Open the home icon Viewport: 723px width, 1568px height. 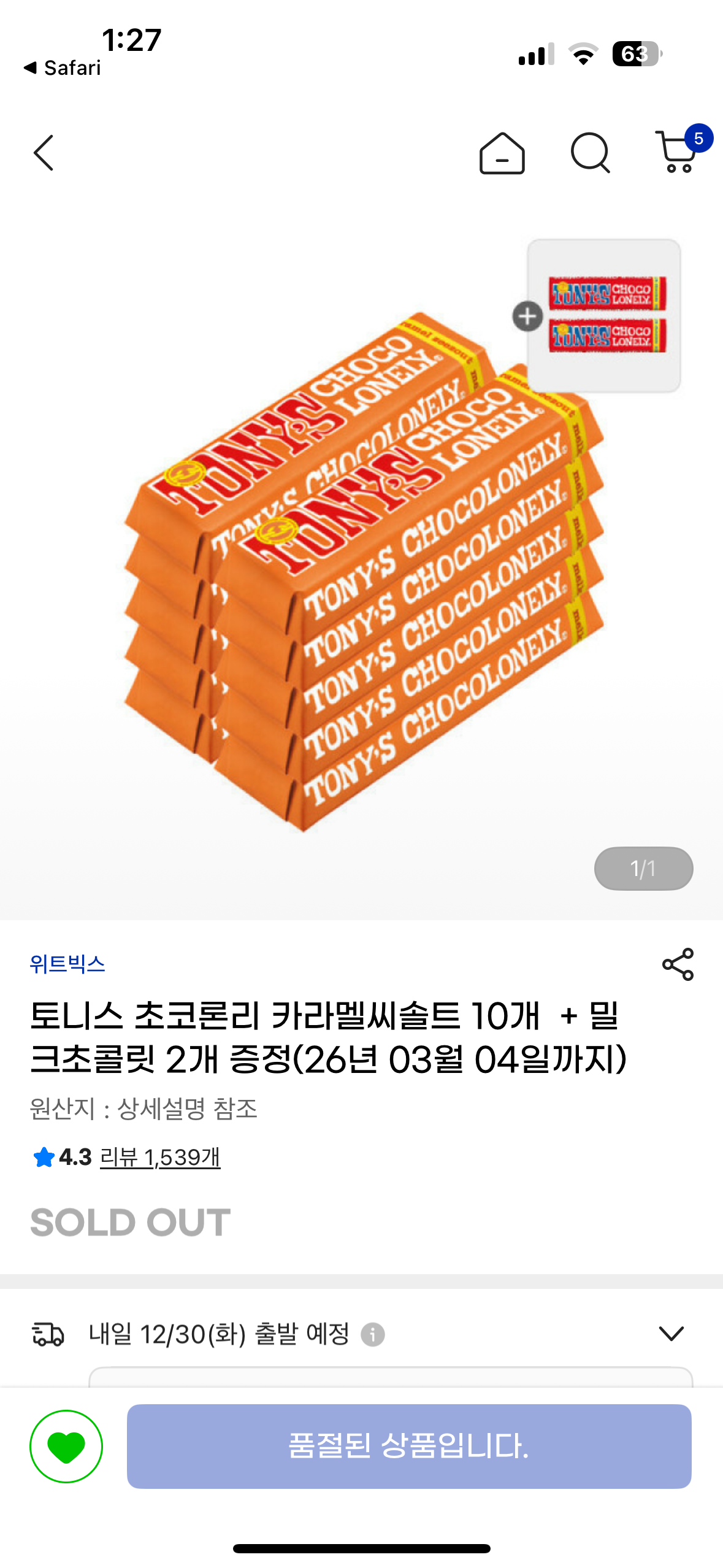point(502,154)
